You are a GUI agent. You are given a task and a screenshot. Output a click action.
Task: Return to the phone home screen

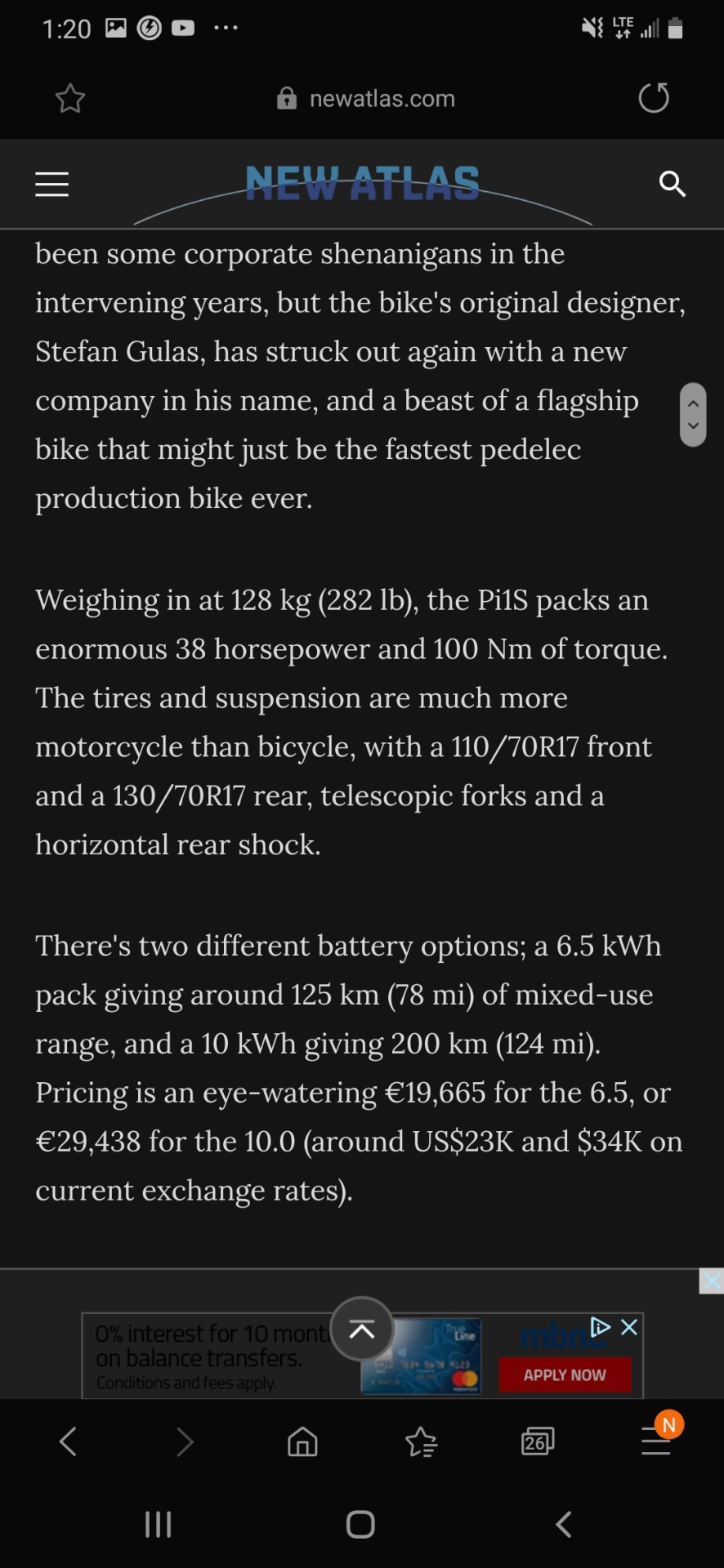360,1524
